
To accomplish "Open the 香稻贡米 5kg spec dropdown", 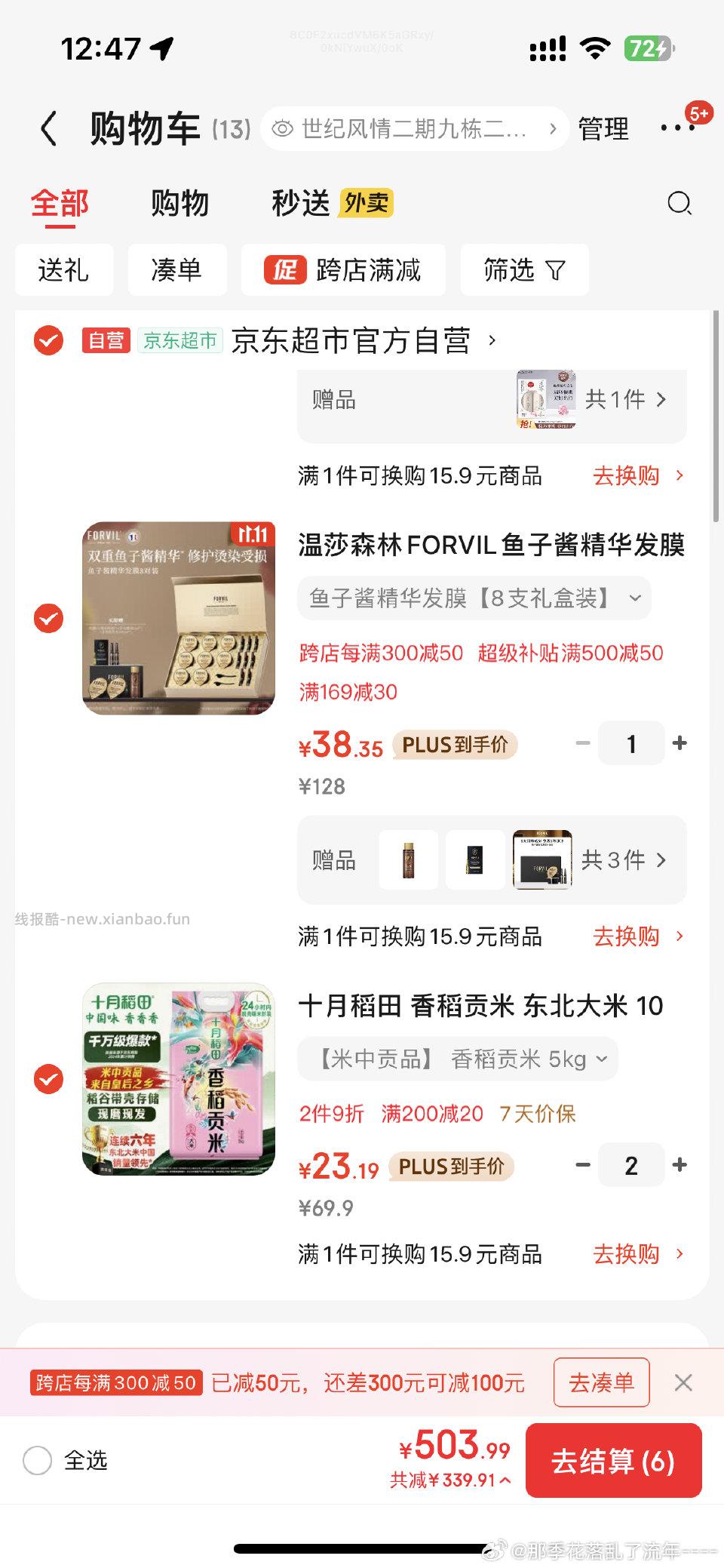I will tap(600, 1059).
